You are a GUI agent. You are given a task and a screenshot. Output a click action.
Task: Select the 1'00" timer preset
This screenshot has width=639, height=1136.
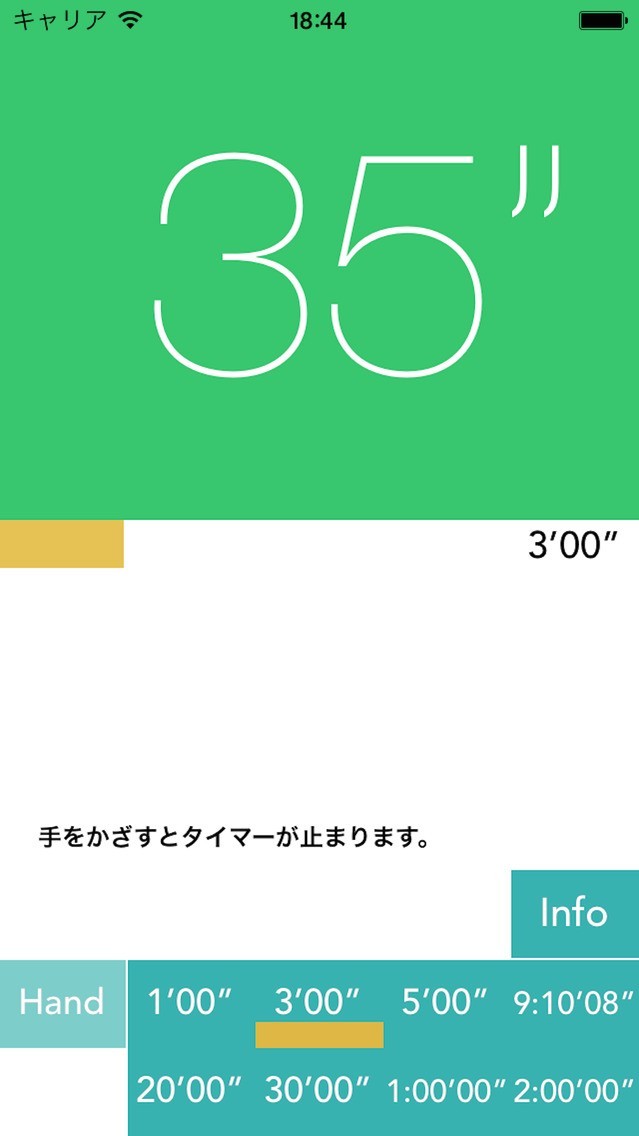tap(190, 1003)
